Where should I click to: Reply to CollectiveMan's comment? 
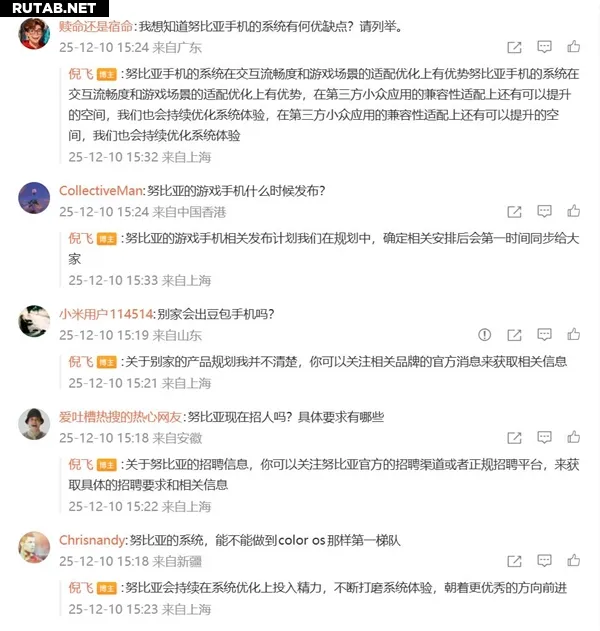(x=544, y=212)
